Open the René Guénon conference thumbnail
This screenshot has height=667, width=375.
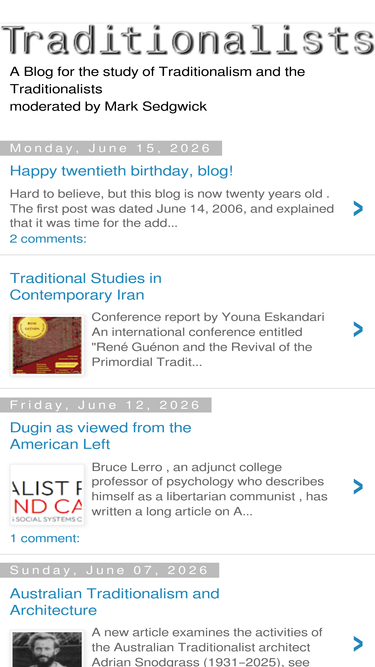(x=47, y=345)
